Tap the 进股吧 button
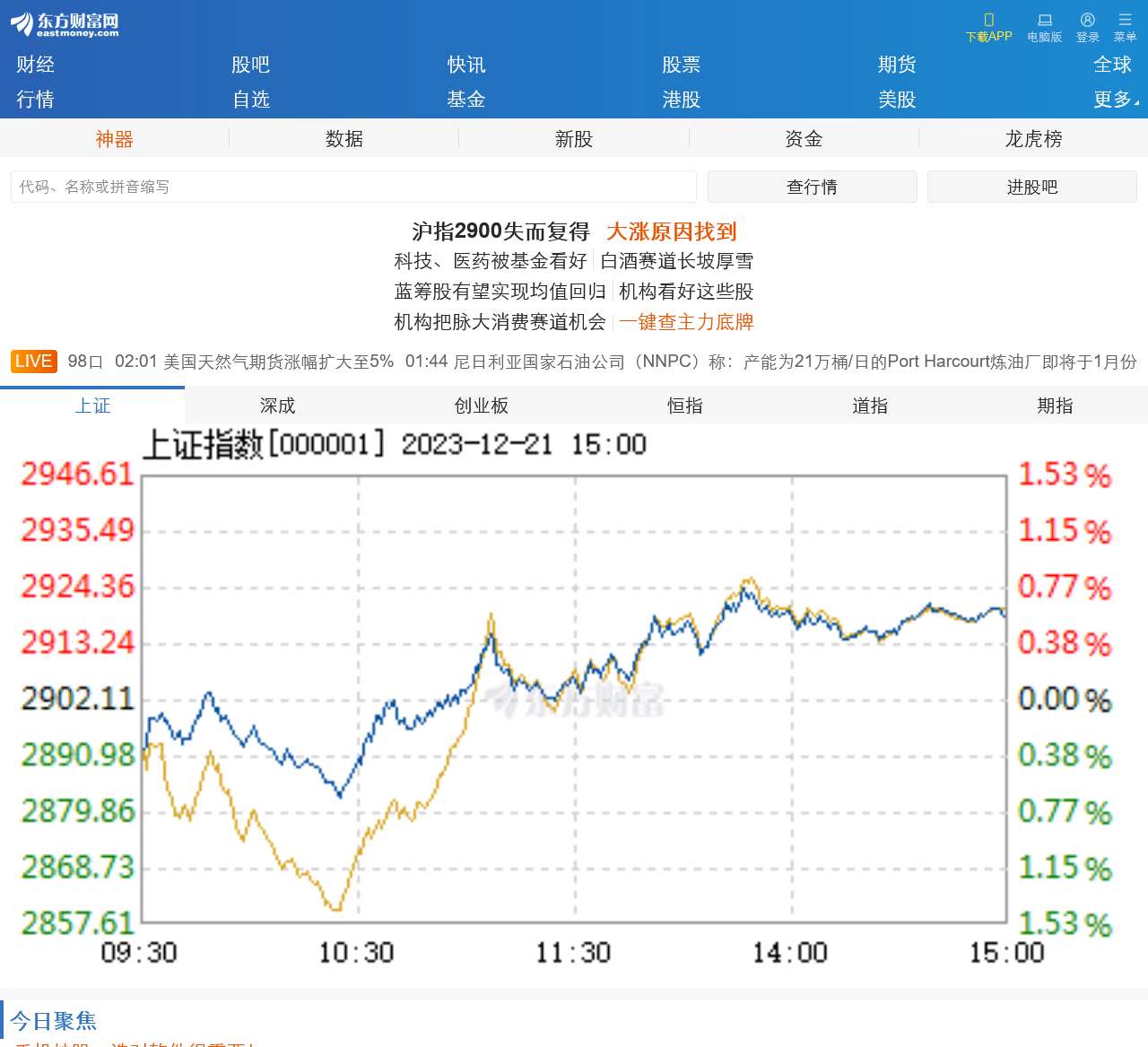The width and height of the screenshot is (1148, 1047). pyautogui.click(x=1031, y=187)
